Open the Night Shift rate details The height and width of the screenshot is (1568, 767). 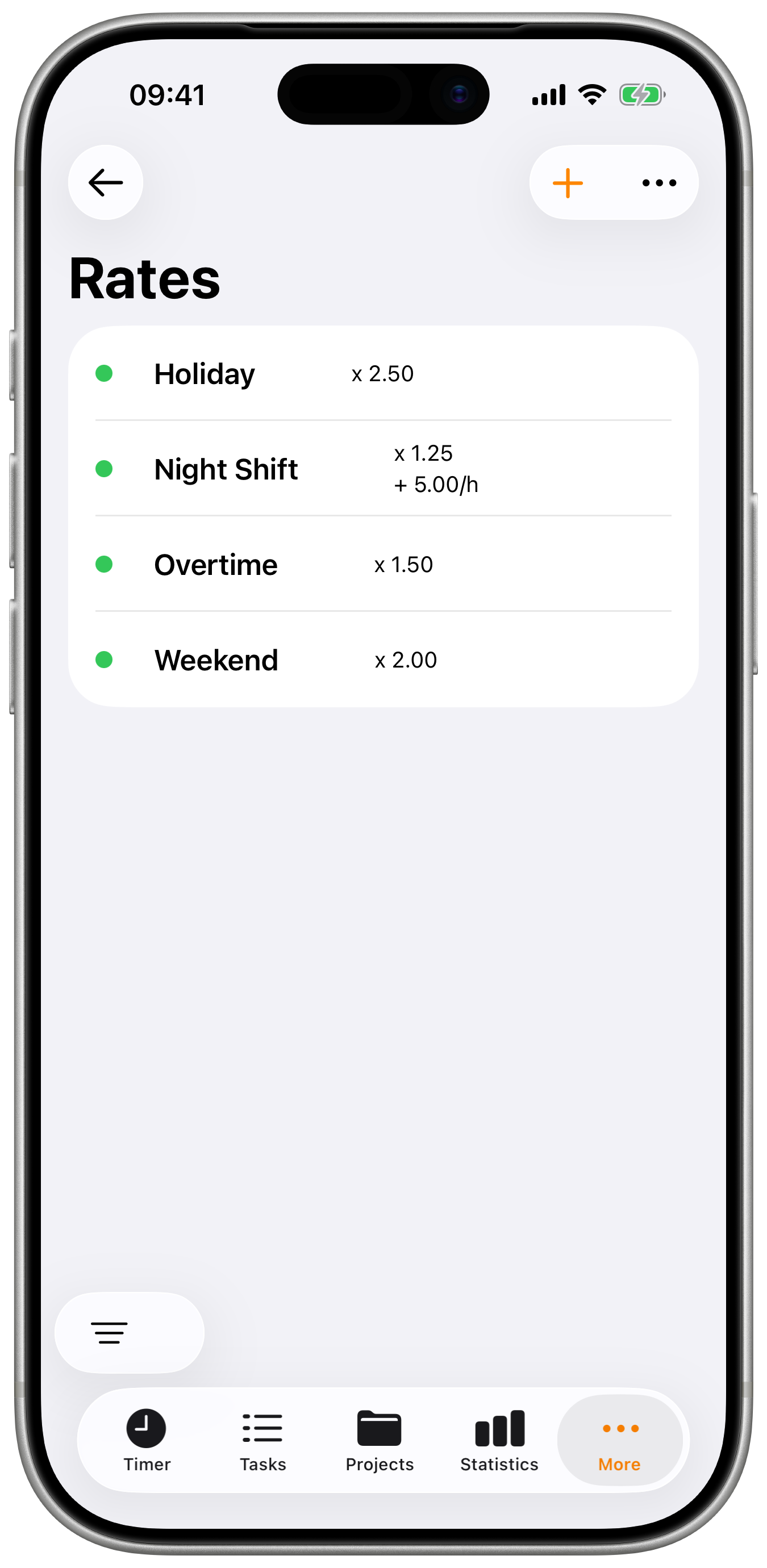point(226,469)
